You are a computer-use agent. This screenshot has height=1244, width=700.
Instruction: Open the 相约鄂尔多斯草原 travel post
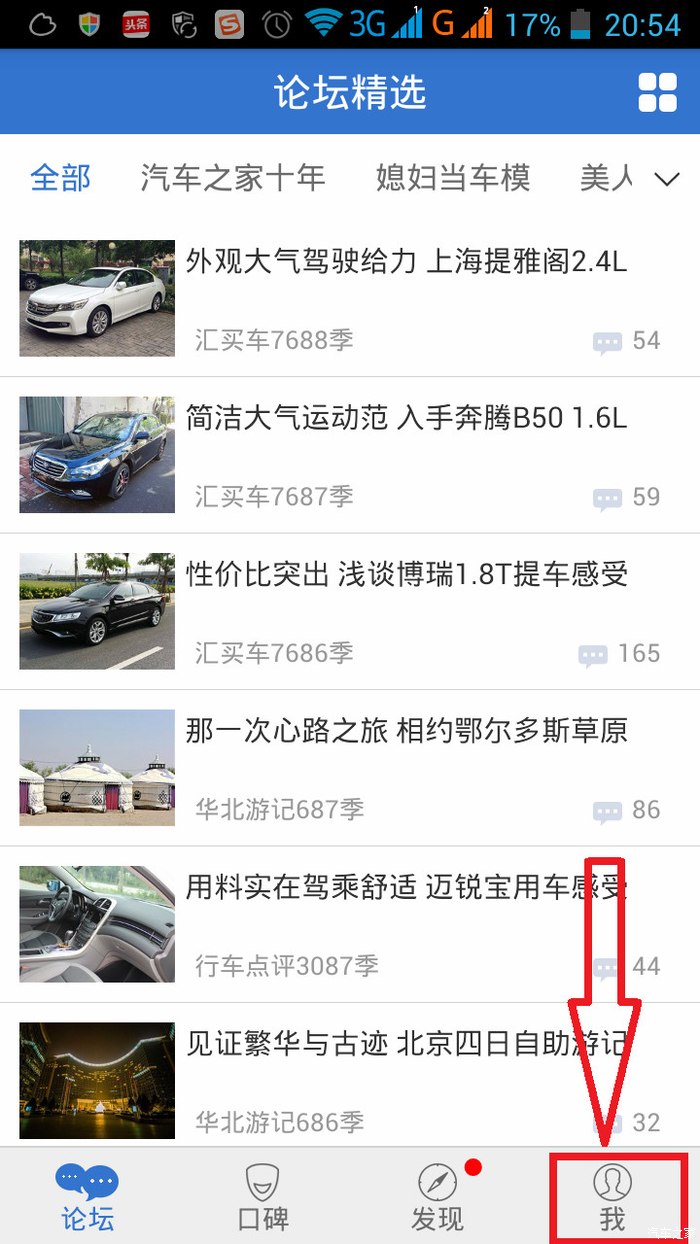(x=350, y=768)
